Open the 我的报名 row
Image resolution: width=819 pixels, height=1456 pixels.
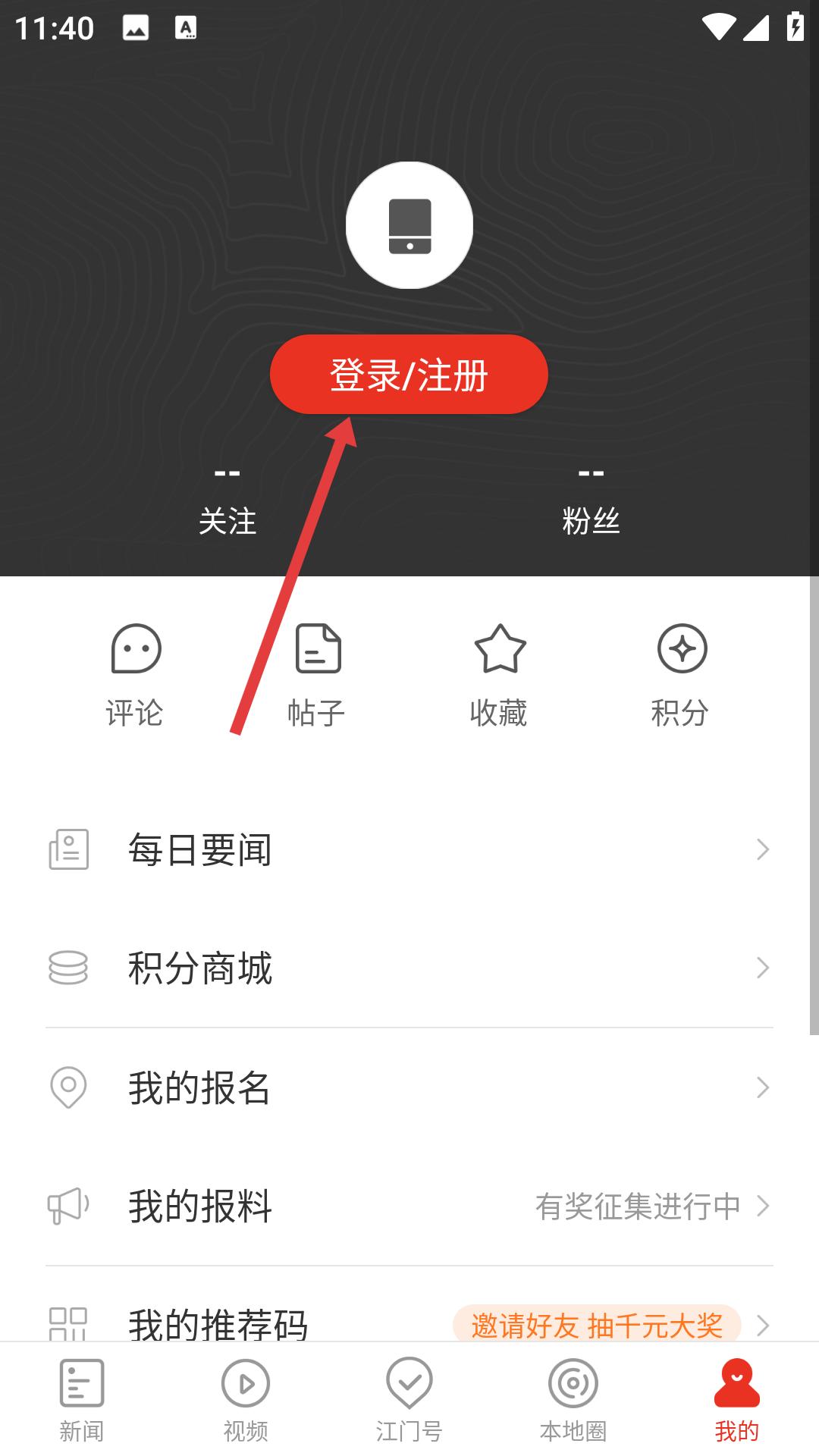(409, 1087)
